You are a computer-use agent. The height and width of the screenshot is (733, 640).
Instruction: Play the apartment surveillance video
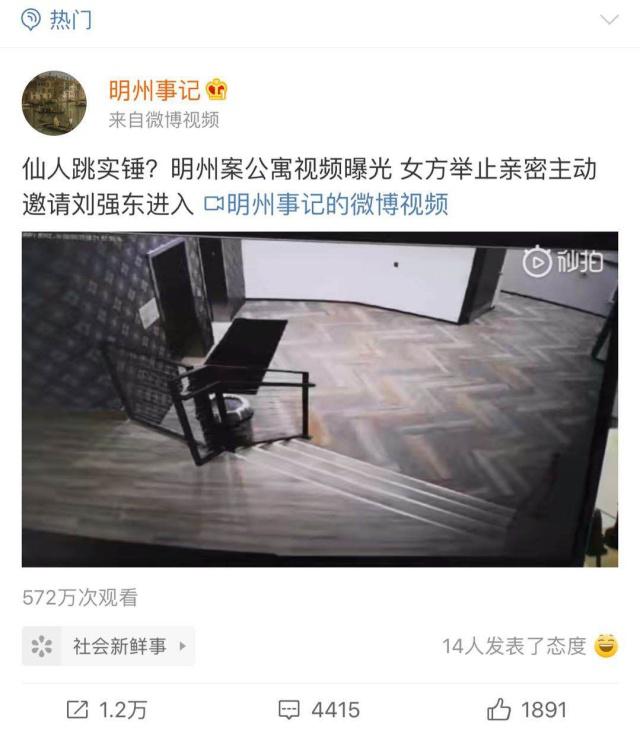[320, 399]
